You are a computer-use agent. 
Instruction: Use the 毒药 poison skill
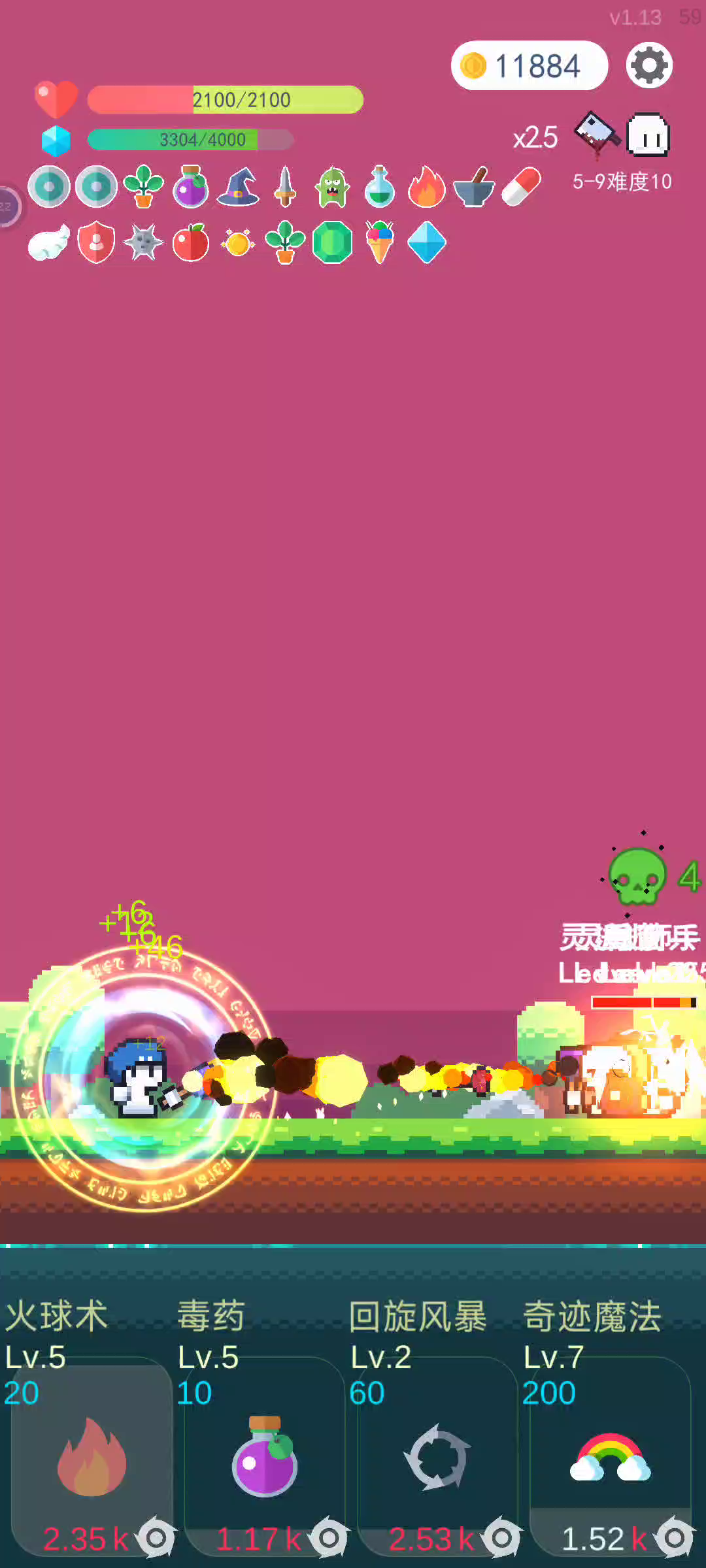point(265,1458)
